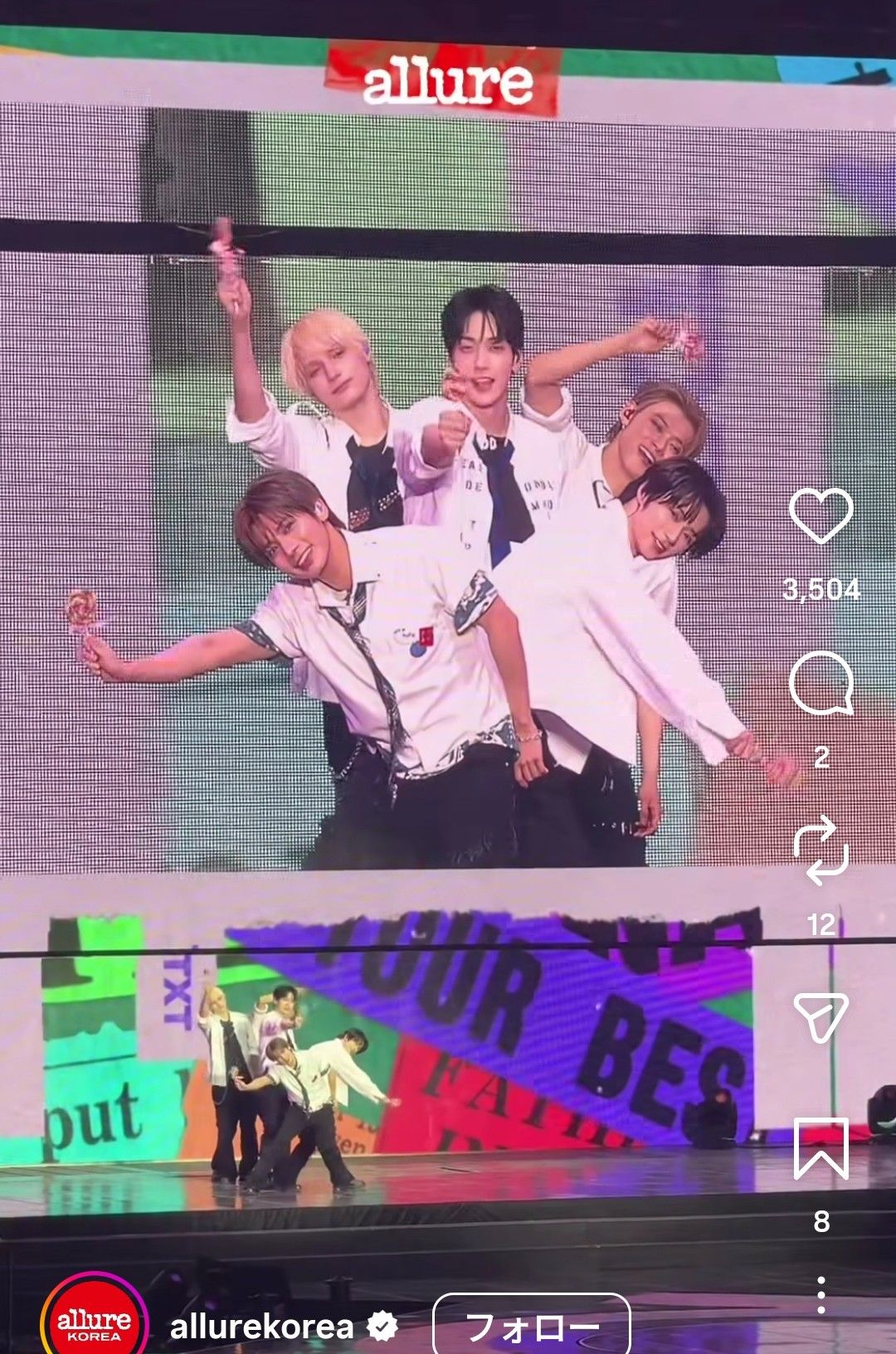Share this reel via paper plane icon
The image size is (896, 1354).
pos(821,1016)
